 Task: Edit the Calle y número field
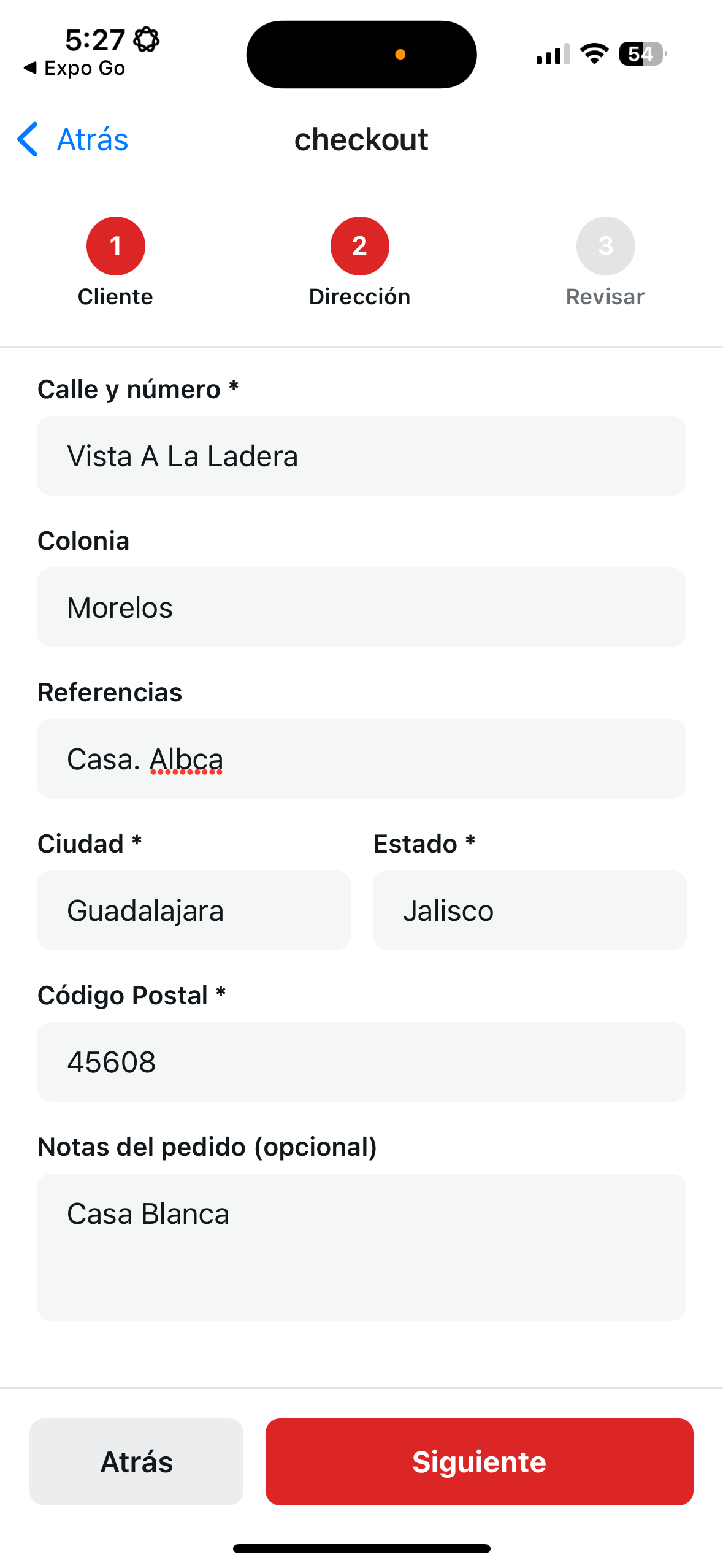coord(361,456)
